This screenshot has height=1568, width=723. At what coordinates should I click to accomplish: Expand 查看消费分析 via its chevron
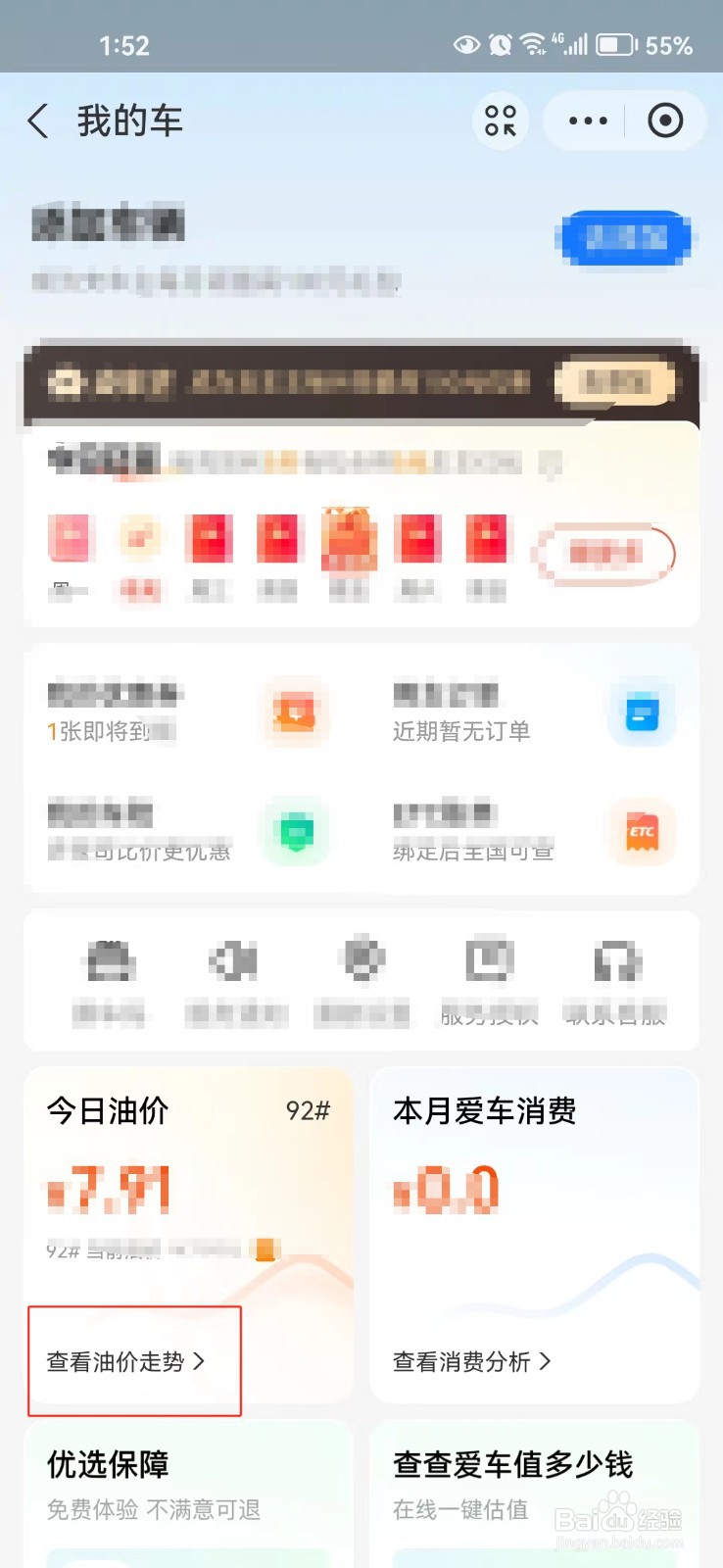pyautogui.click(x=545, y=1360)
